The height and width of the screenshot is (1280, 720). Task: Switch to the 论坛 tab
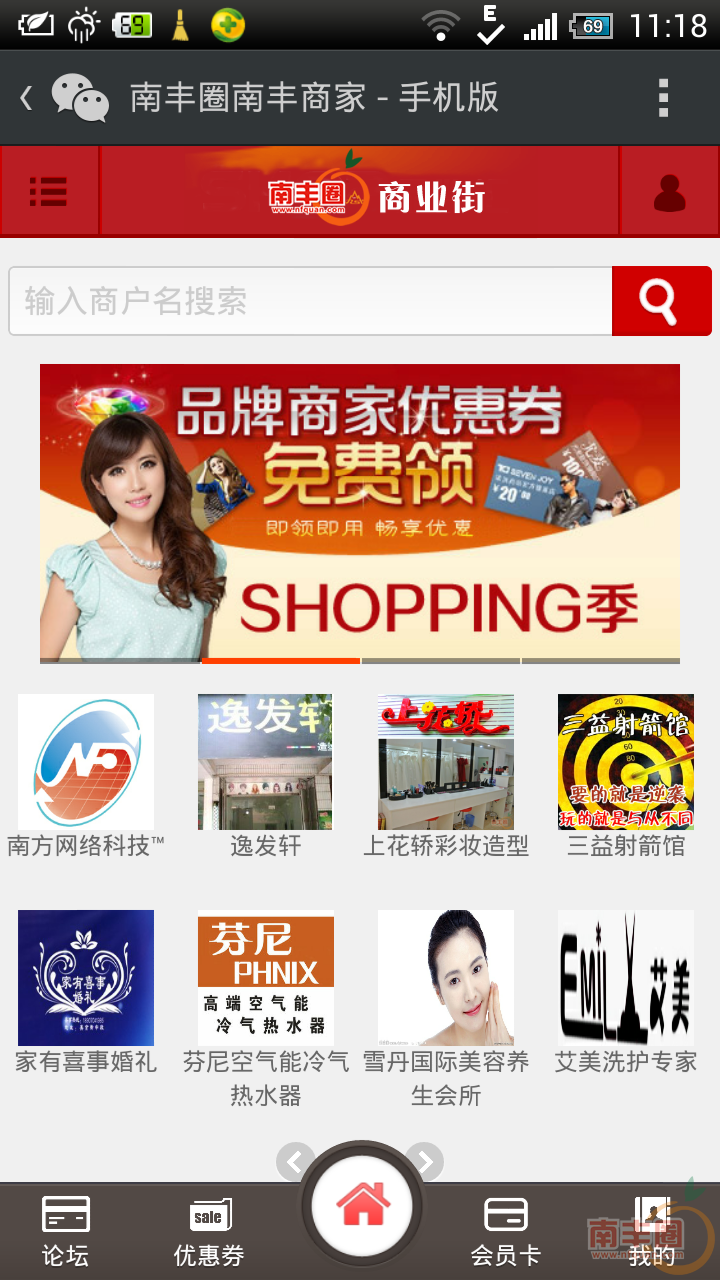pos(66,1231)
